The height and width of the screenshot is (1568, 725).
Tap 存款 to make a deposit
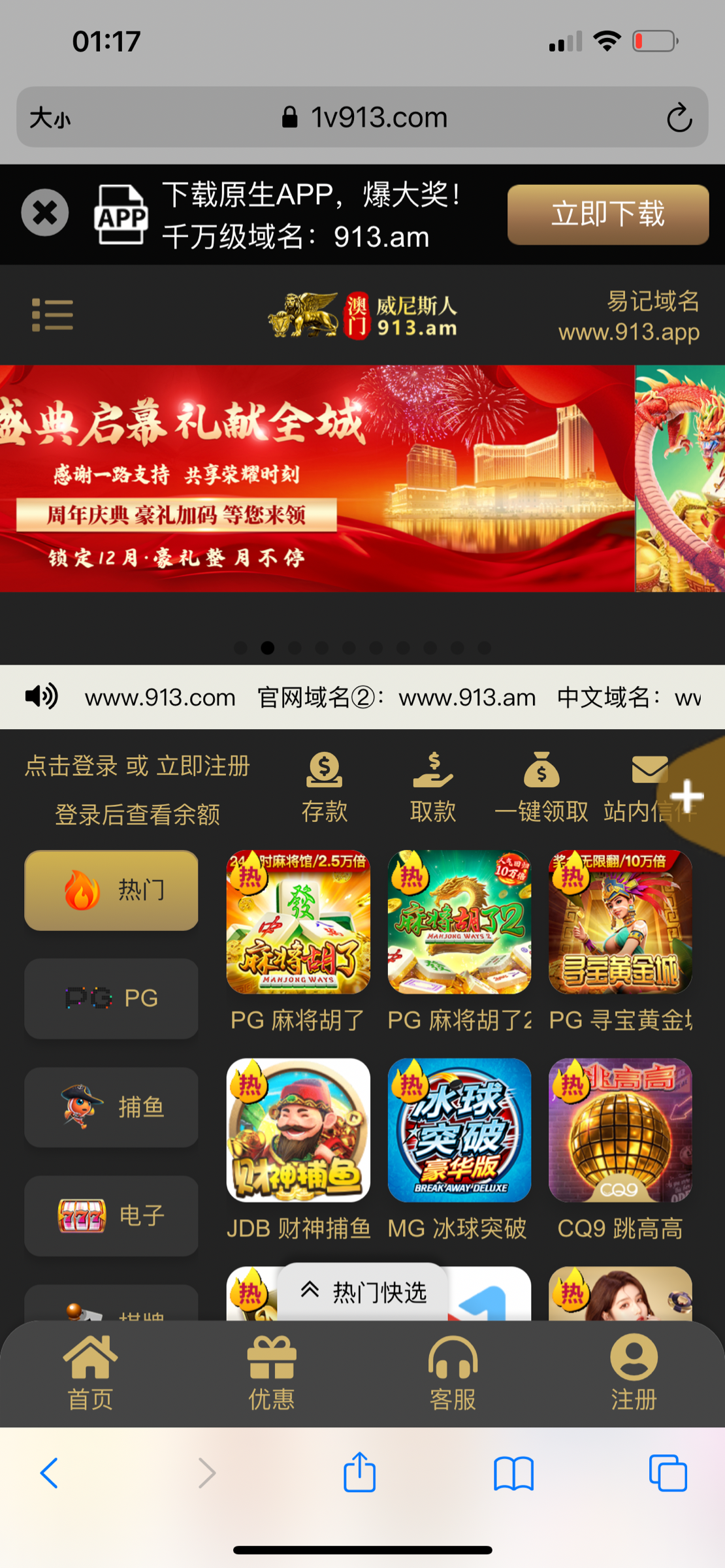pos(324,787)
